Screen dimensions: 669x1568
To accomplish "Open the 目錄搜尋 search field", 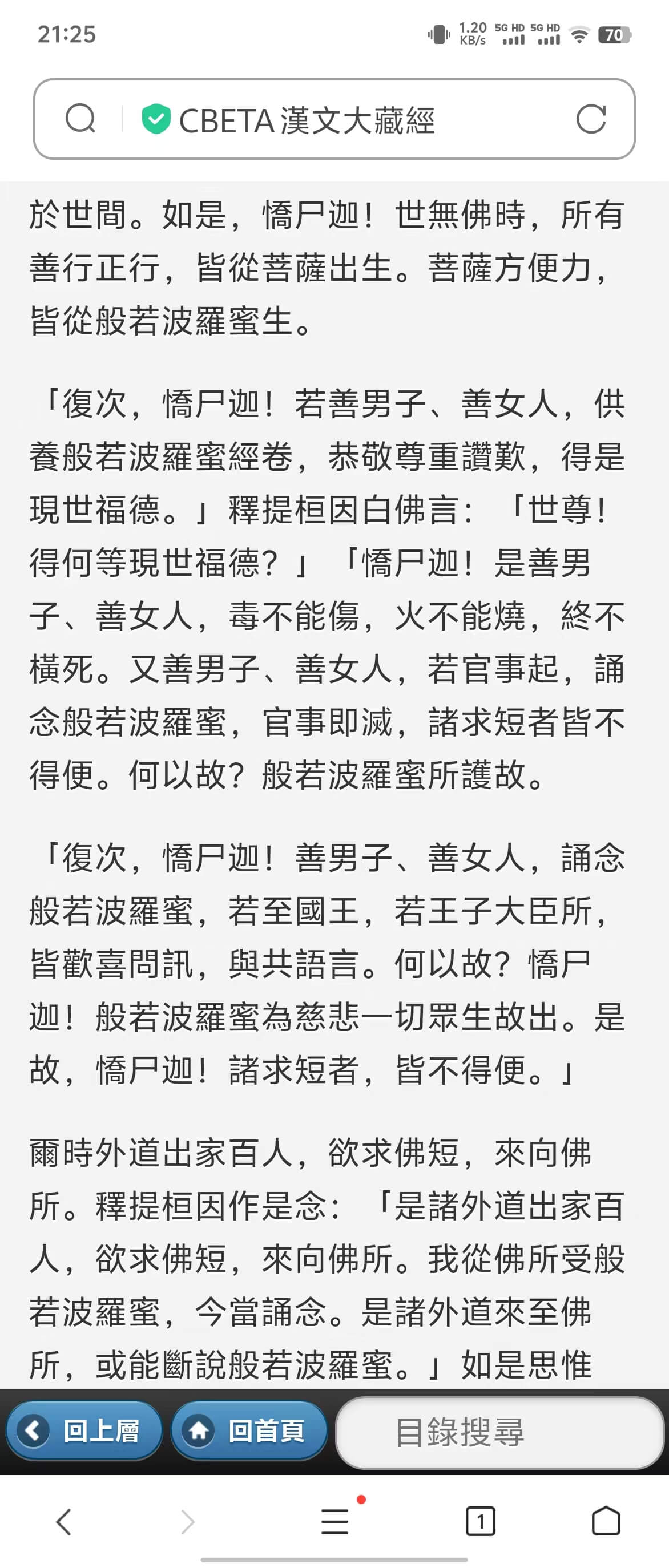I will [x=499, y=1432].
